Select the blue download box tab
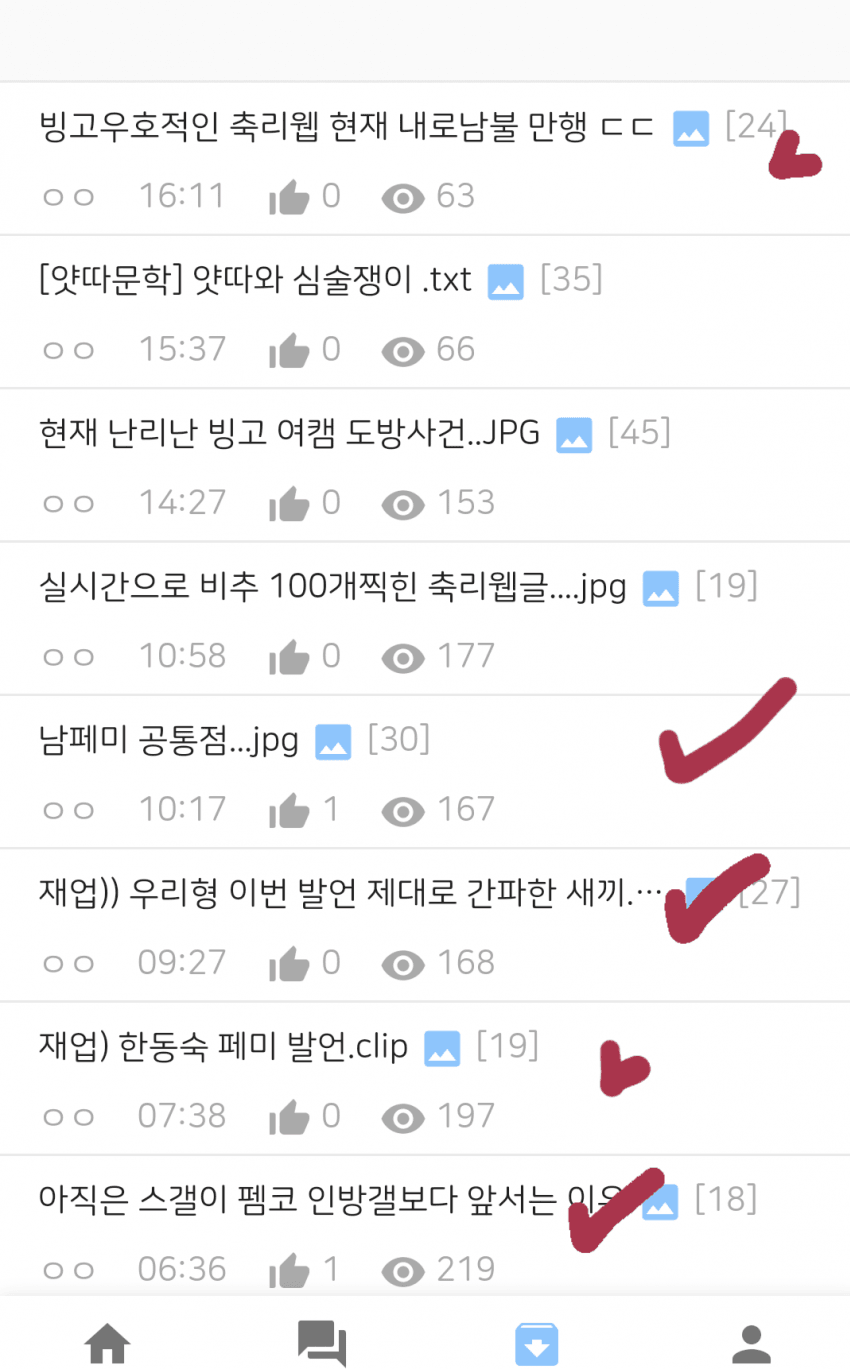This screenshot has height=1369, width=850. 536,1342
